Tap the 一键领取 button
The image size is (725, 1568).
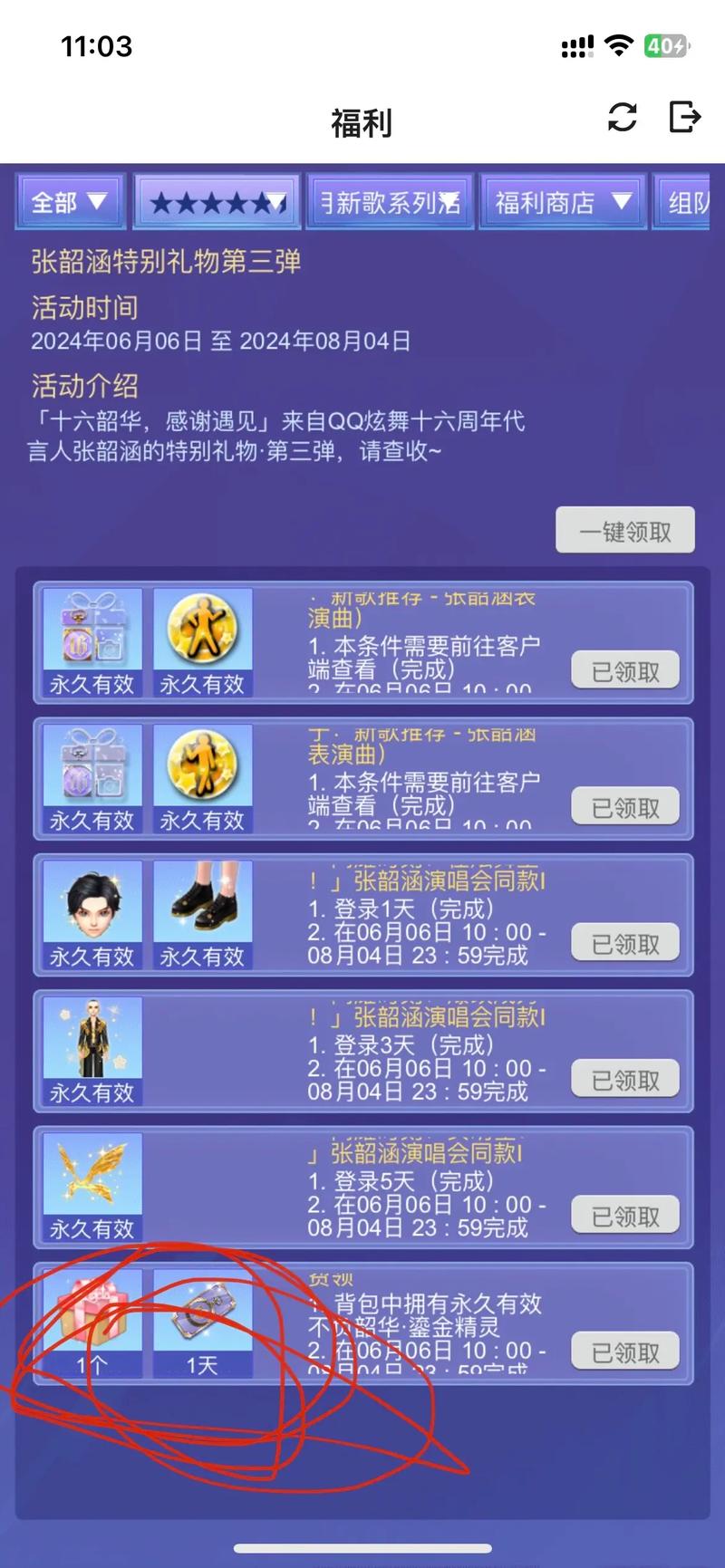(624, 529)
